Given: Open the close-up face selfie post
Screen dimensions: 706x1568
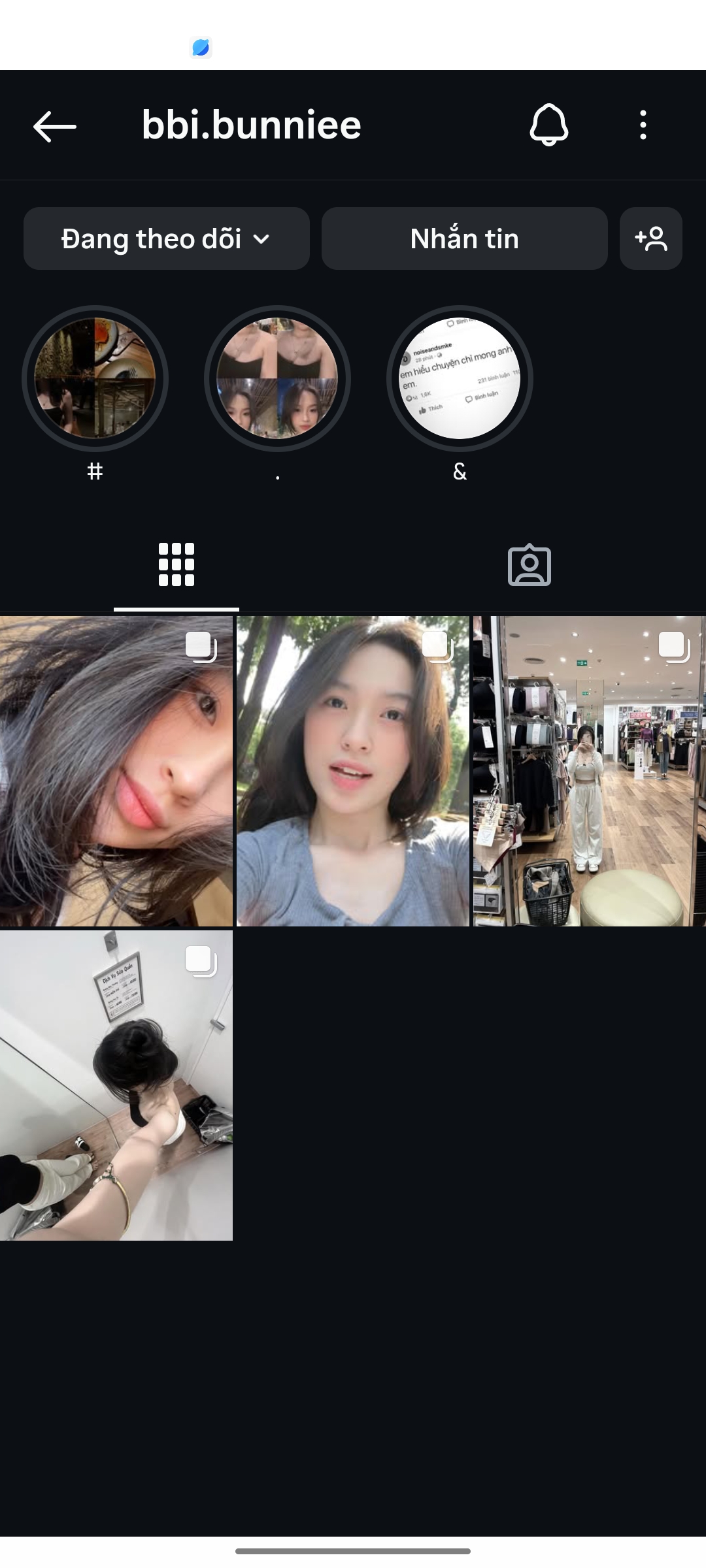Looking at the screenshot, I should [116, 771].
